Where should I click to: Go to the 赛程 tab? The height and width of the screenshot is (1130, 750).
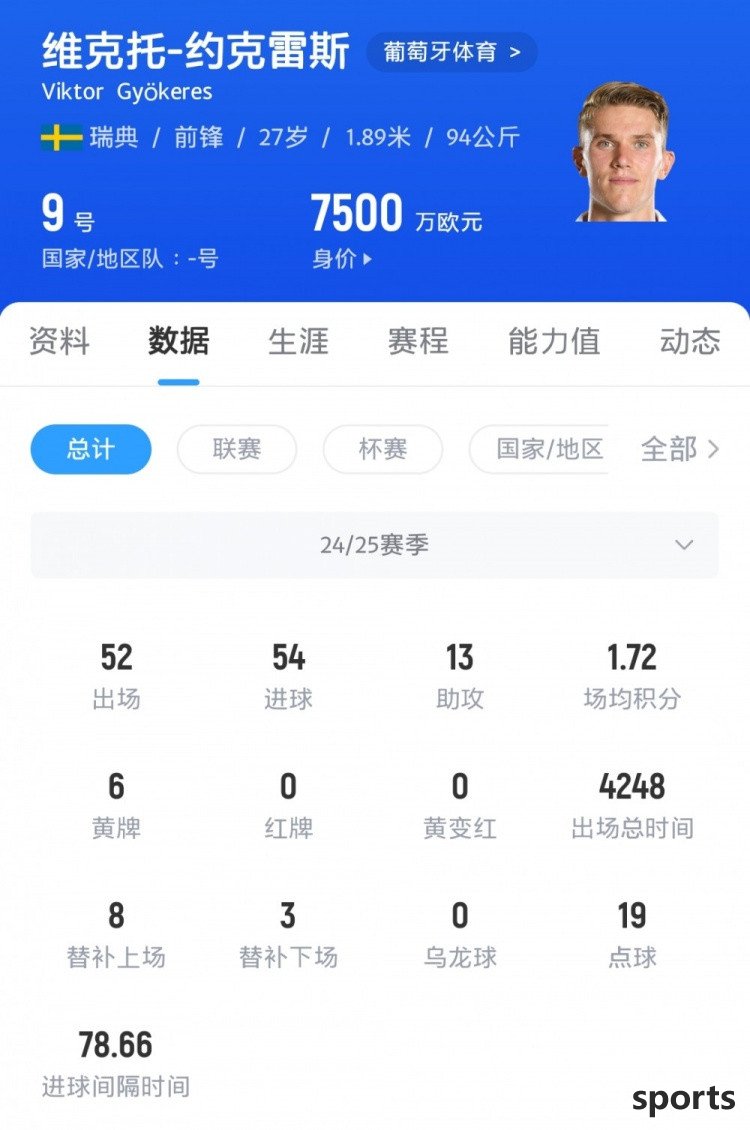point(418,341)
